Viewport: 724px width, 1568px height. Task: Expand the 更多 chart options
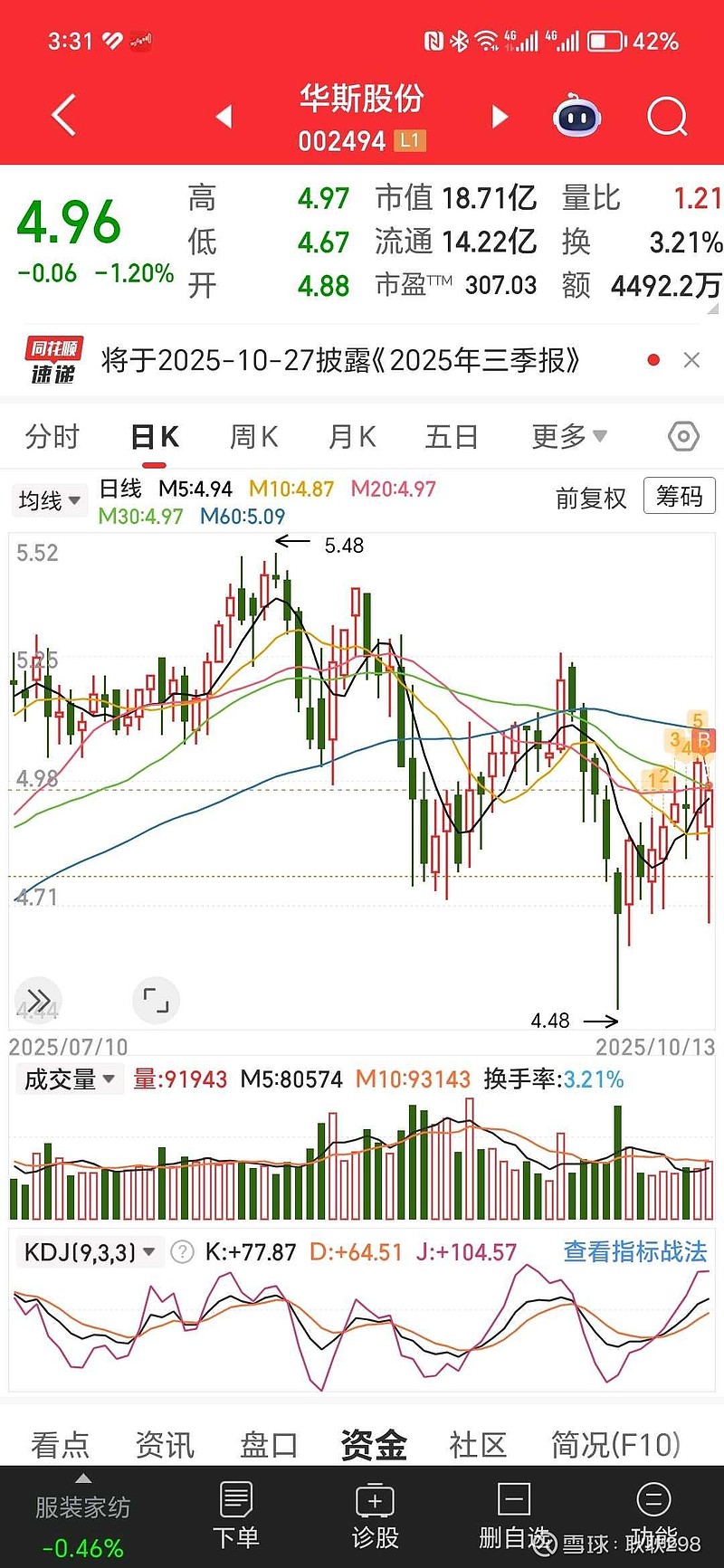568,437
